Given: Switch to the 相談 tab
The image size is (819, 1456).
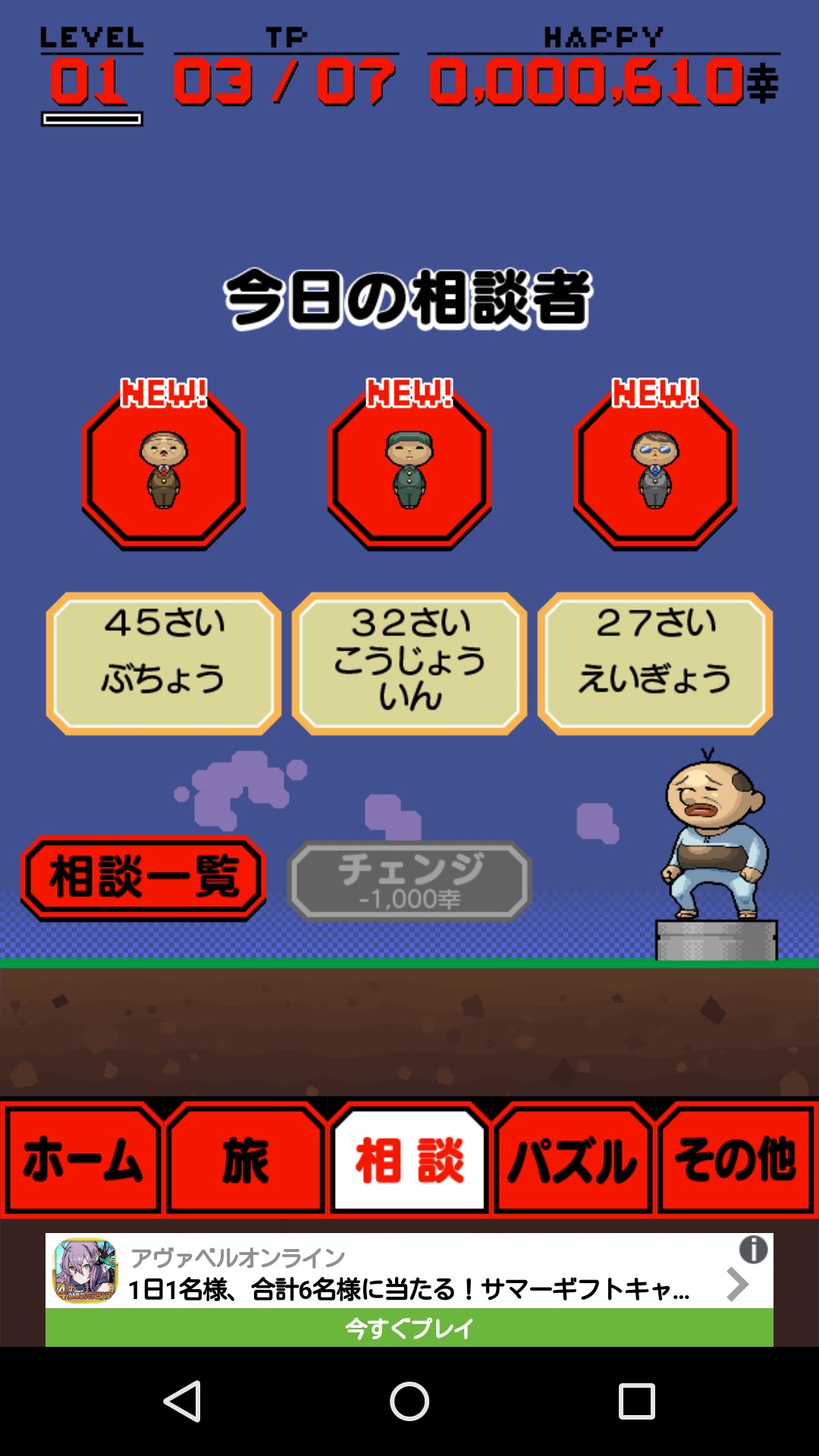Looking at the screenshot, I should [409, 1159].
